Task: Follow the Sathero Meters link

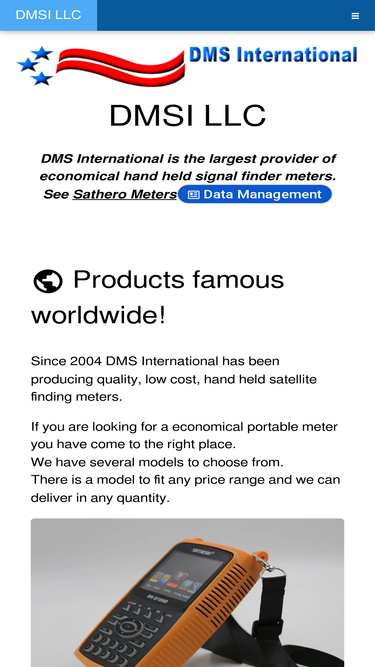Action: (125, 194)
